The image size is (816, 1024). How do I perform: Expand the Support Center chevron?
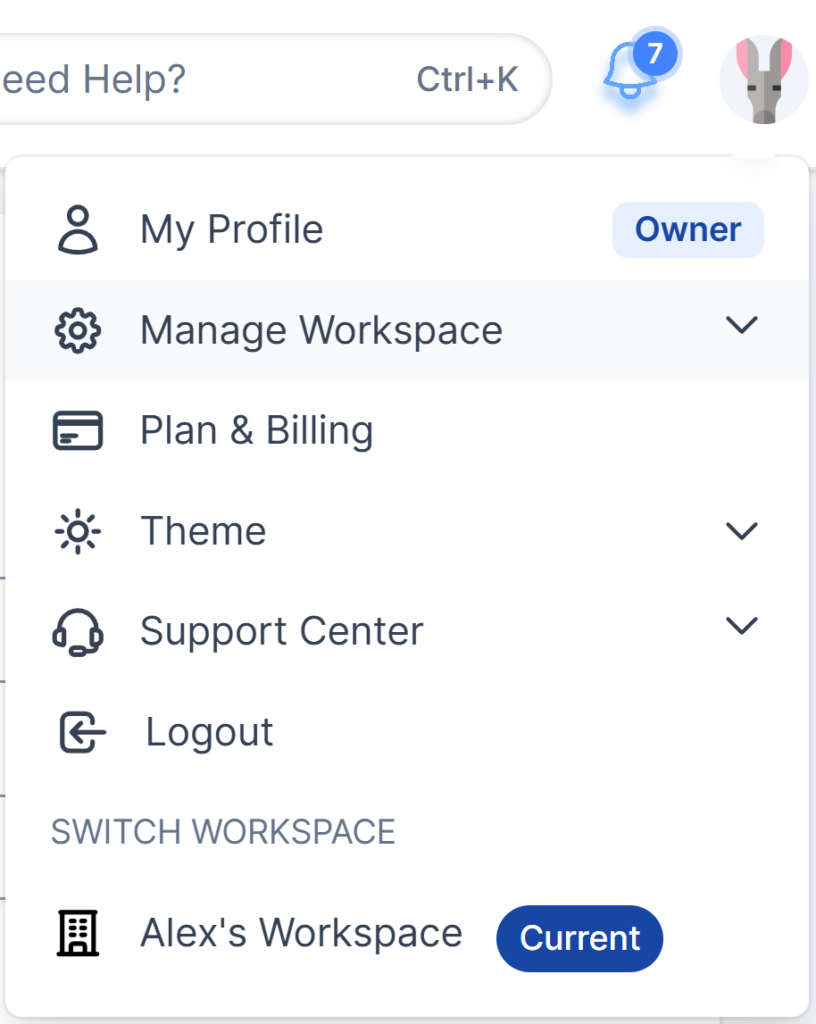[x=742, y=626]
